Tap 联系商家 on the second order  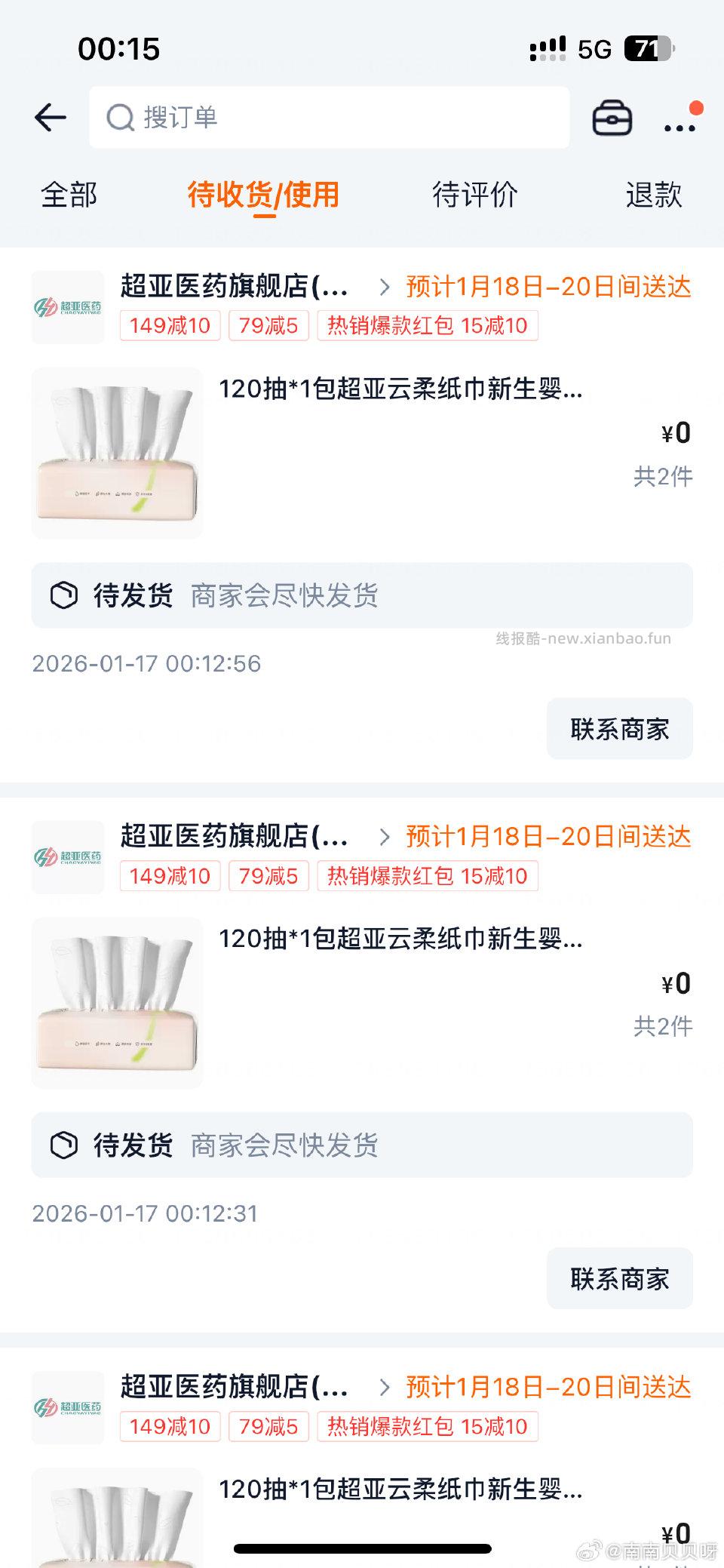pyautogui.click(x=619, y=1278)
